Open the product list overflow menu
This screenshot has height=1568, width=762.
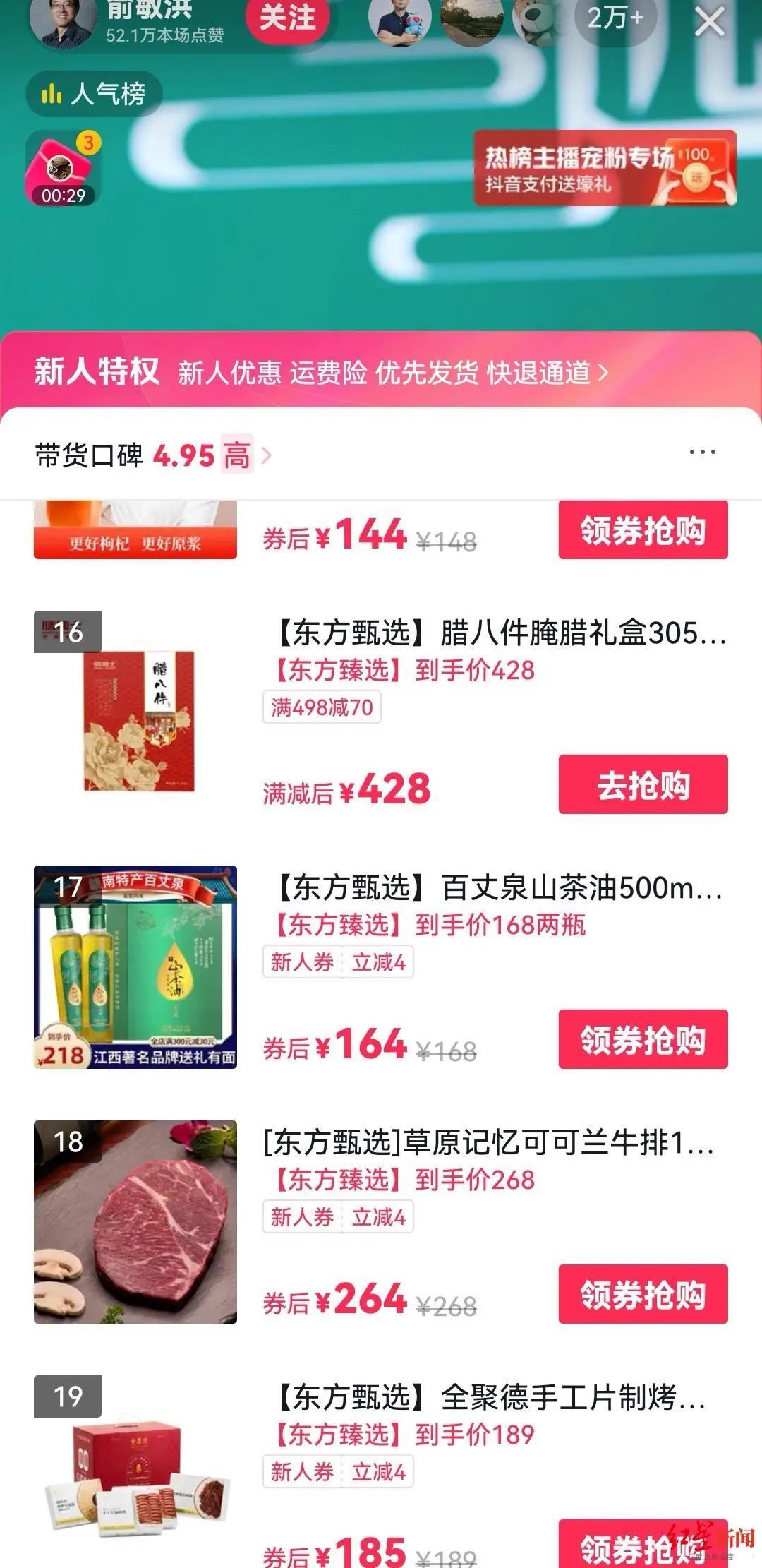702,452
